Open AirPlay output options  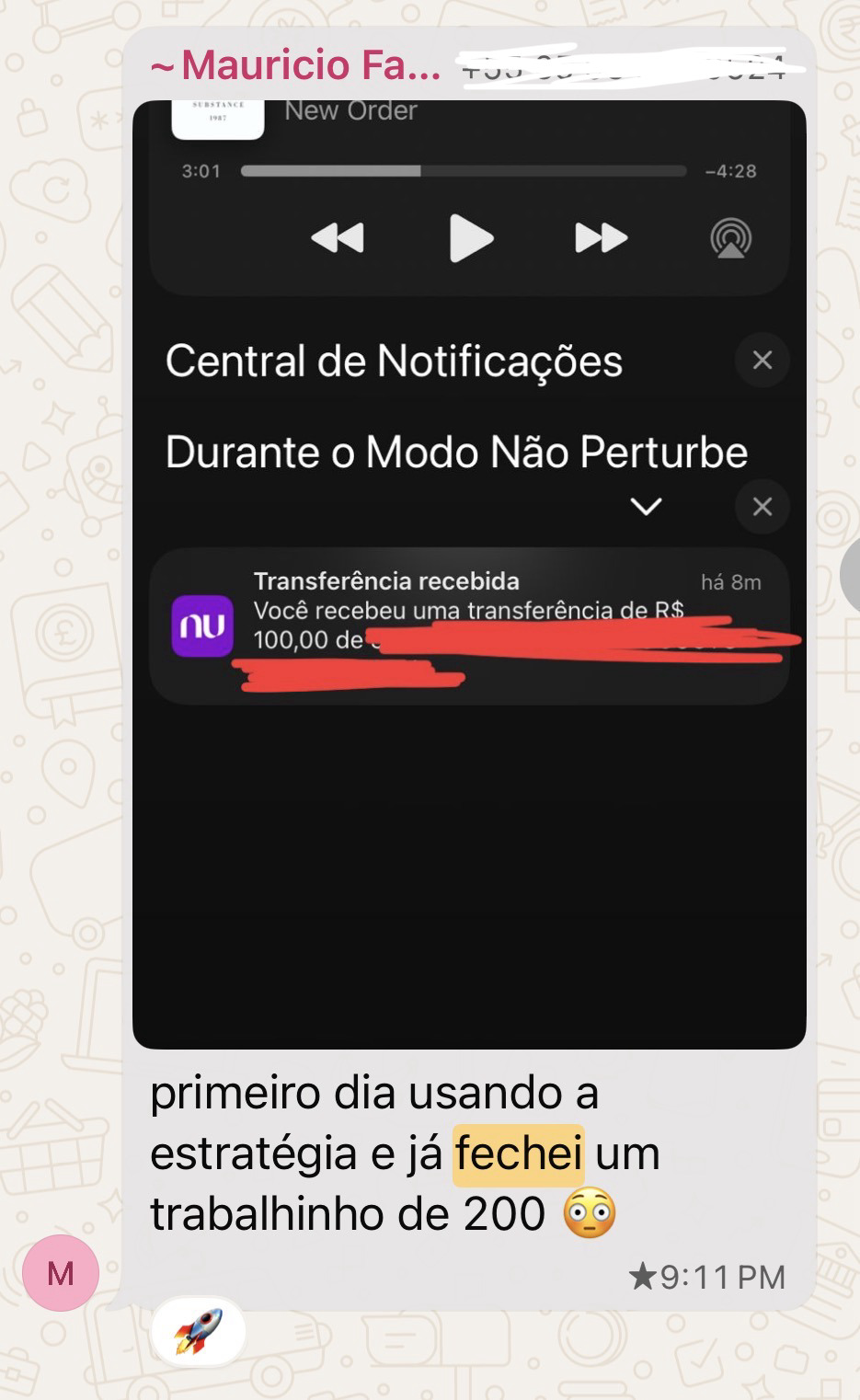(x=731, y=237)
